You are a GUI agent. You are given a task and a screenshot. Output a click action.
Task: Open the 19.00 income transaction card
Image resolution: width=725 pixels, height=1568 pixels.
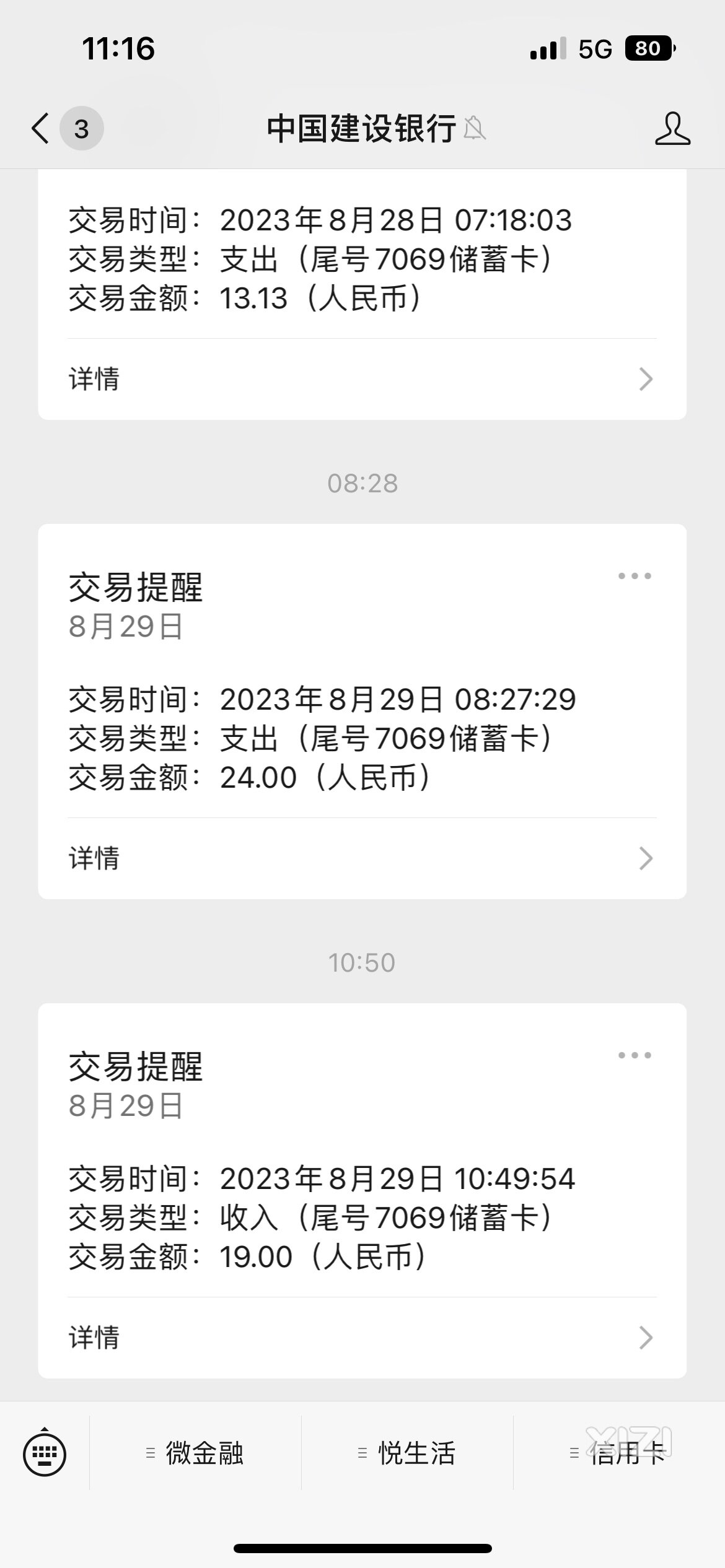362,1190
